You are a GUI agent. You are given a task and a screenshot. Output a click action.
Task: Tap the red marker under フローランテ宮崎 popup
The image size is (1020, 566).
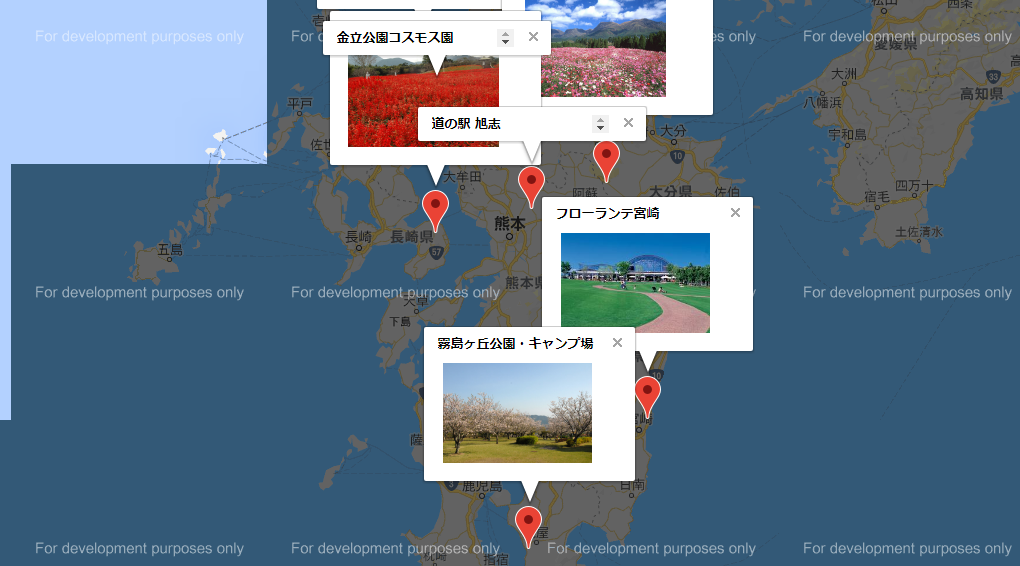[648, 393]
